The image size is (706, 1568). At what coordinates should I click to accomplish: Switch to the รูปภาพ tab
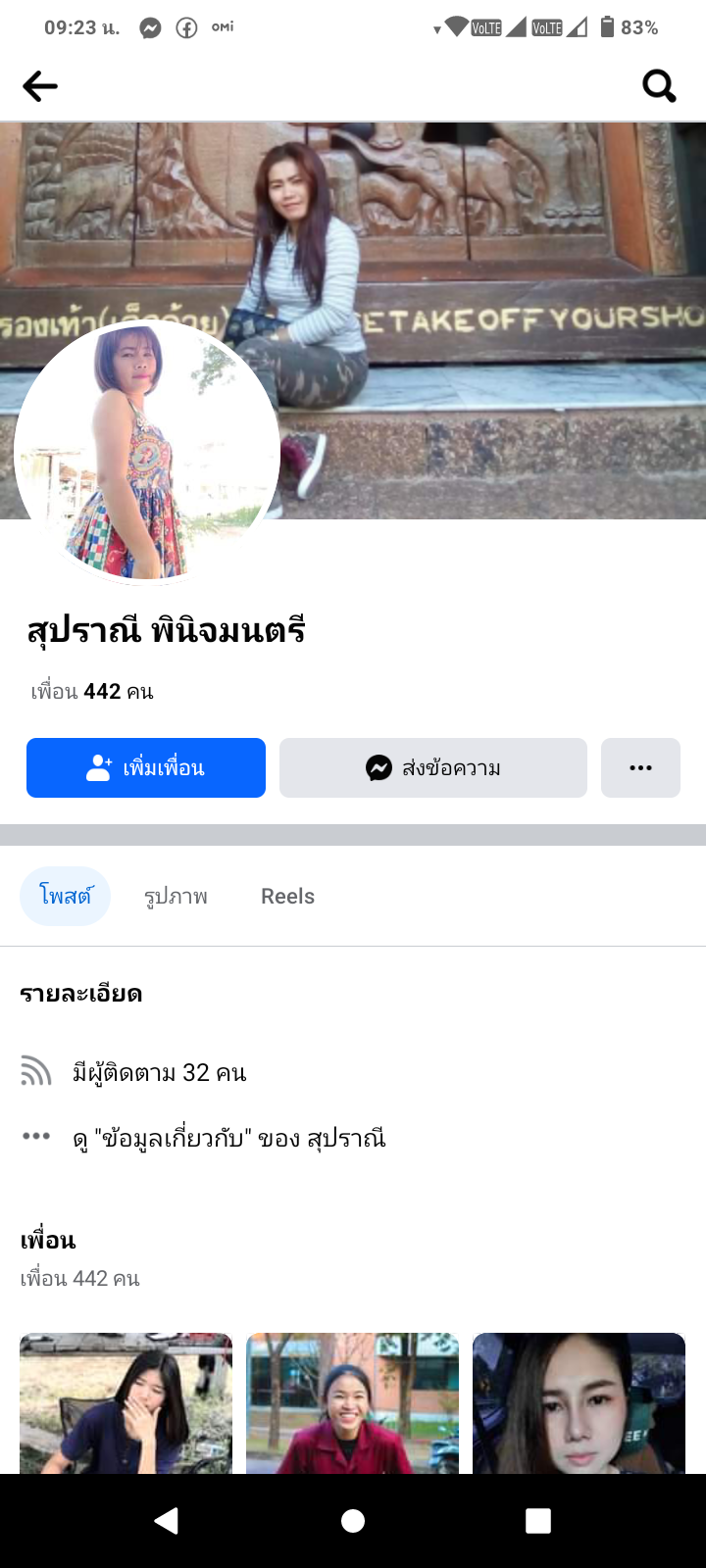176,896
